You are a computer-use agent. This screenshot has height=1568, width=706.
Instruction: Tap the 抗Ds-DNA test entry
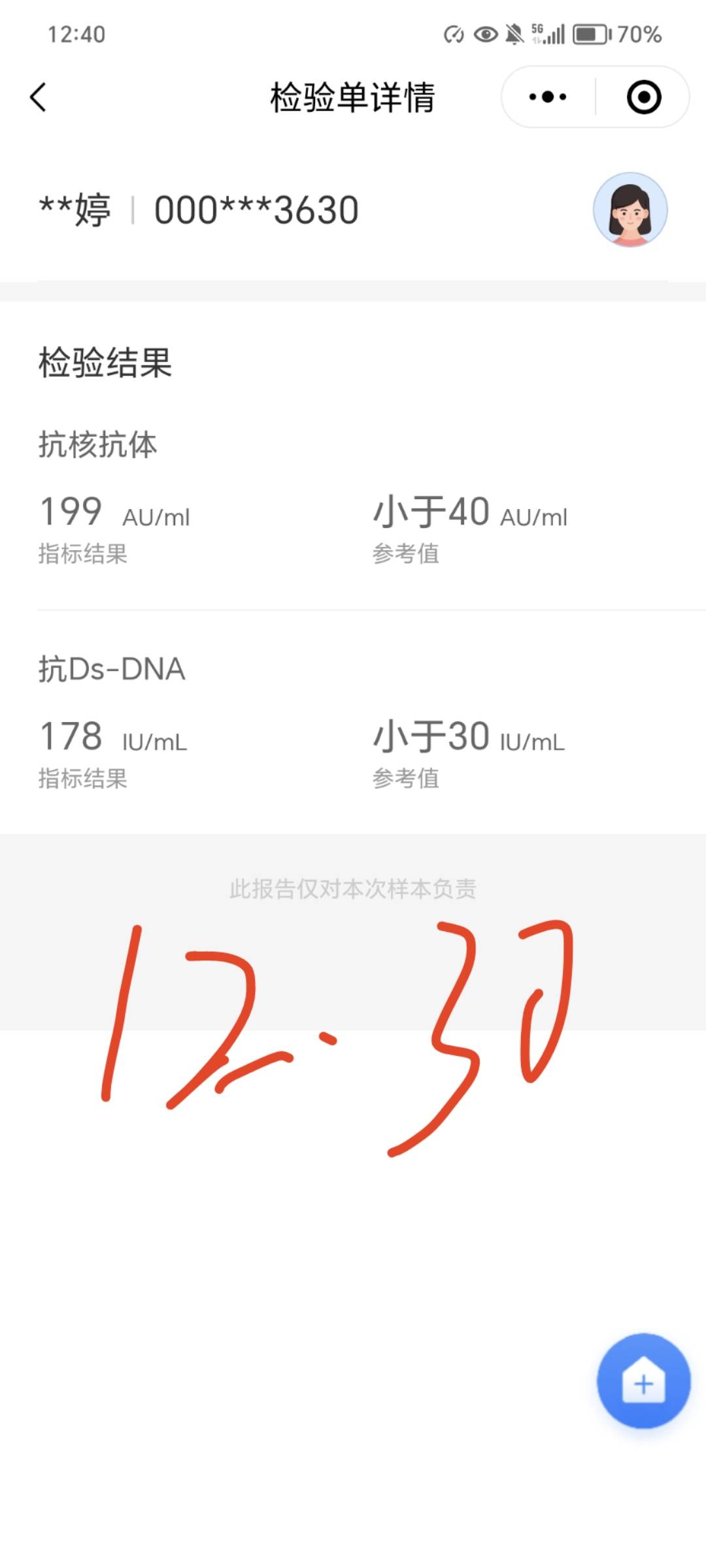coord(111,668)
